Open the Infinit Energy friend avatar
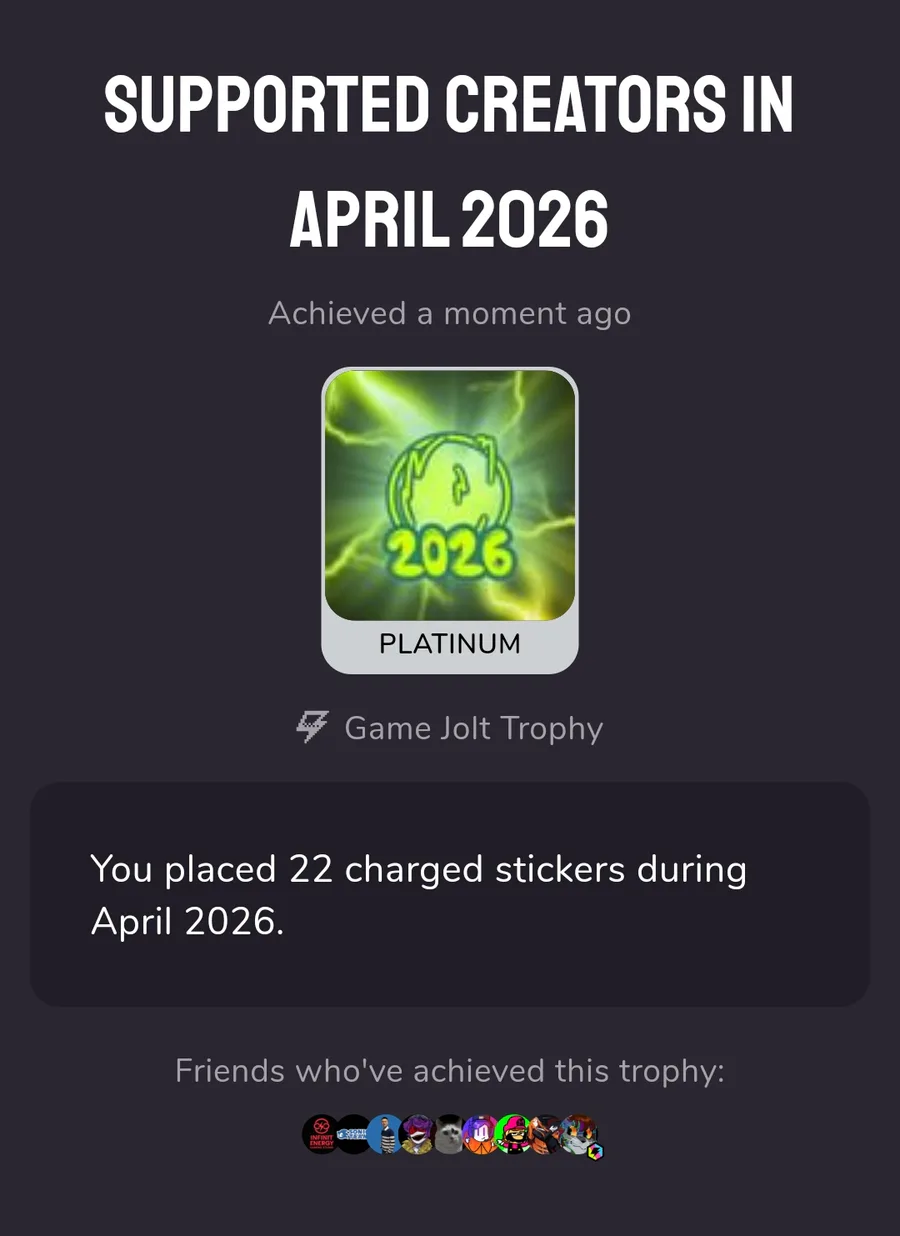 (321, 1134)
